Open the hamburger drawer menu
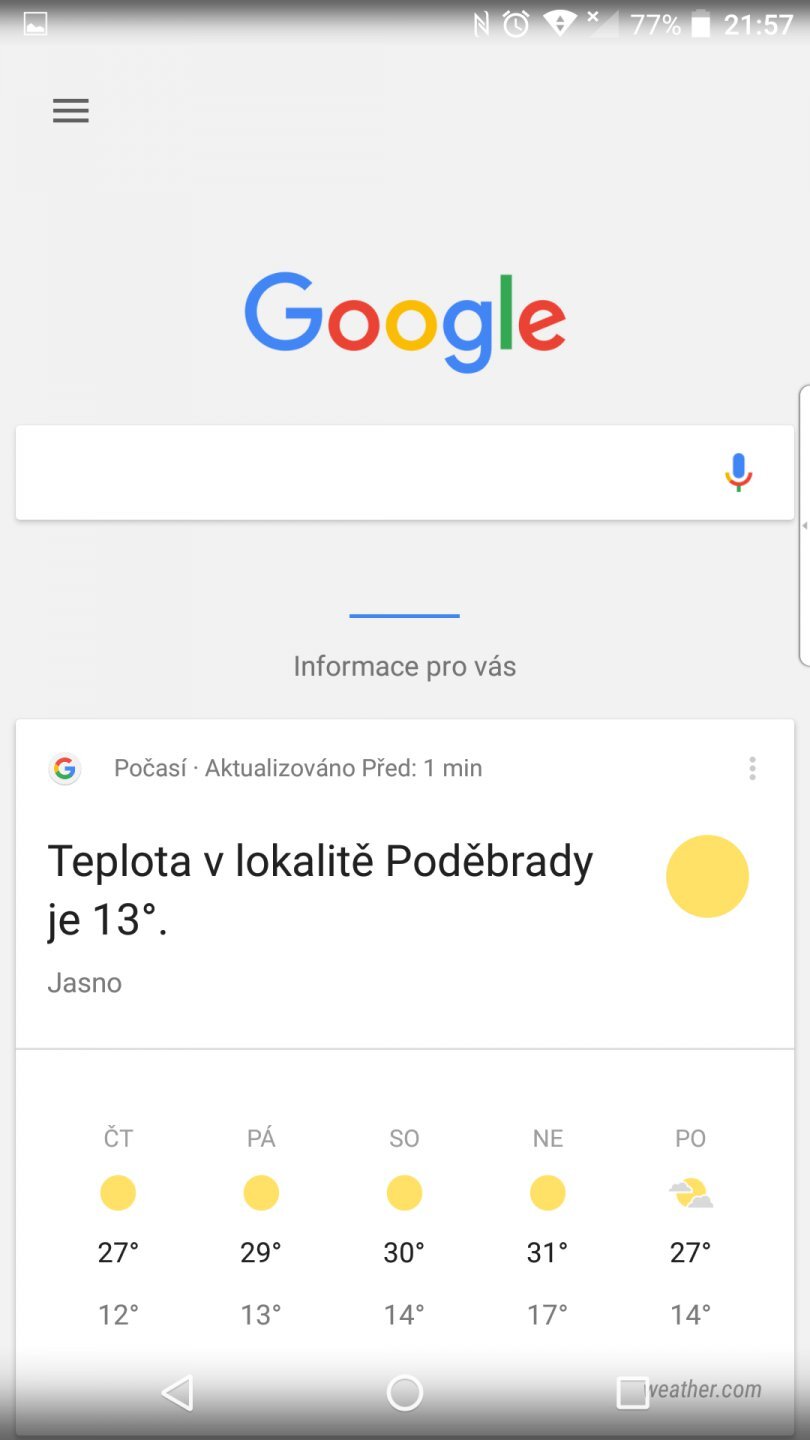Screen dimensions: 810x1440 (x=71, y=111)
